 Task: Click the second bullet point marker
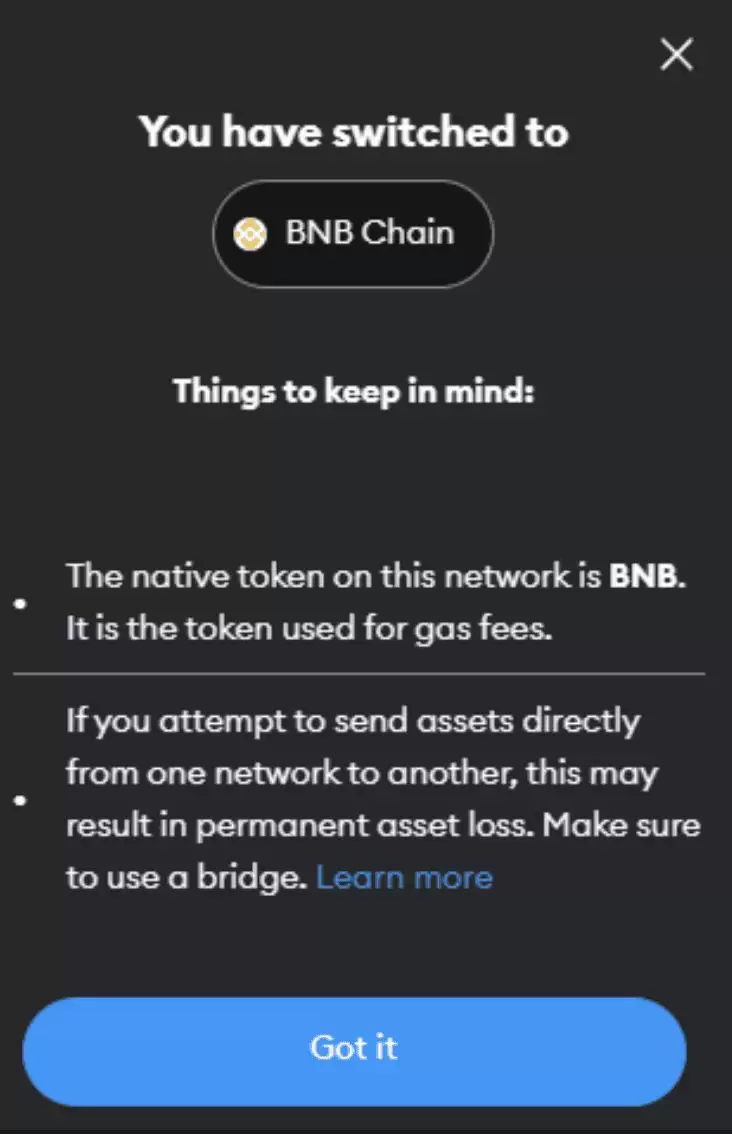[x=18, y=799]
